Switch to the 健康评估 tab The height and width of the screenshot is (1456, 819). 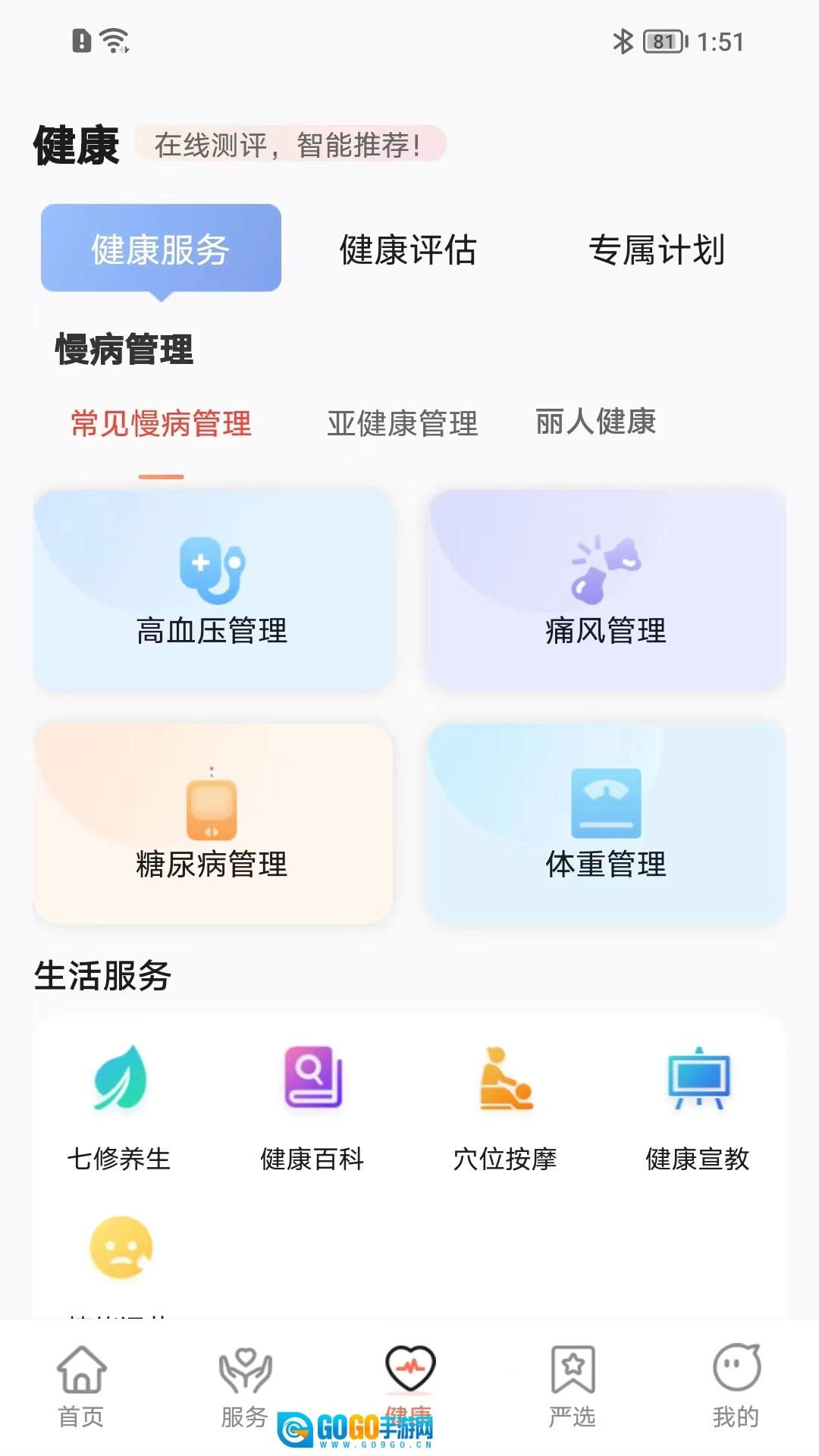coord(408,250)
